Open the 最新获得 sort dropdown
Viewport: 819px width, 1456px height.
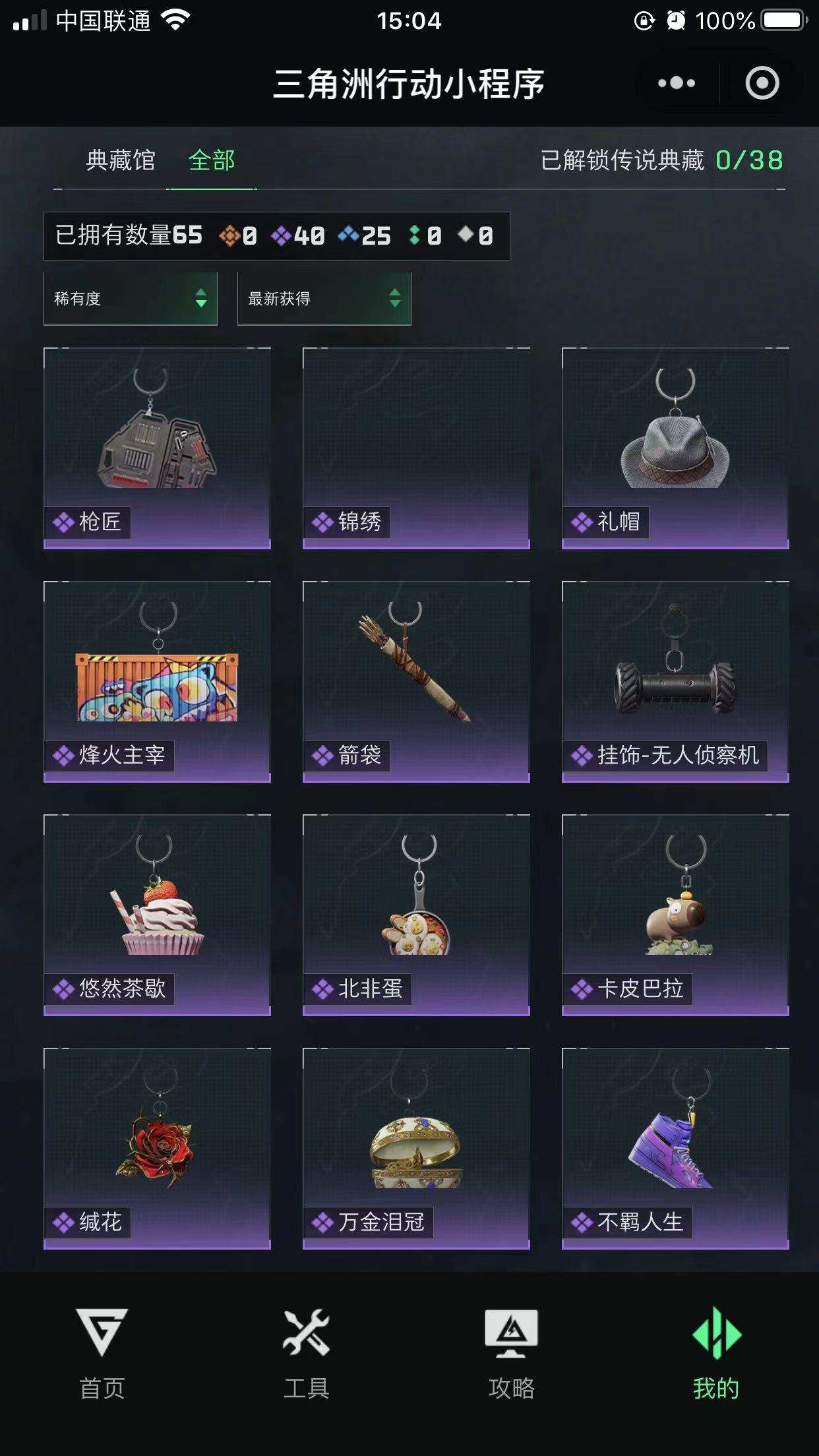pos(324,299)
